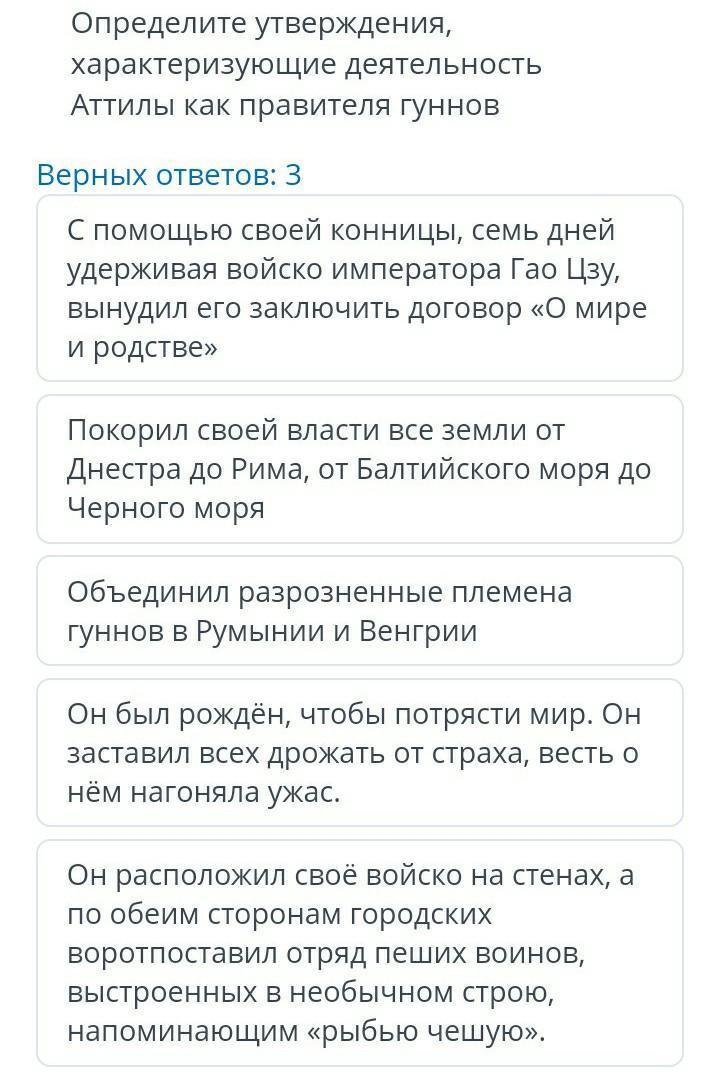This screenshot has width=708, height=1076.
Task: Choose the answer «Покорил своей власти все земли»
Action: pyautogui.click(x=359, y=469)
